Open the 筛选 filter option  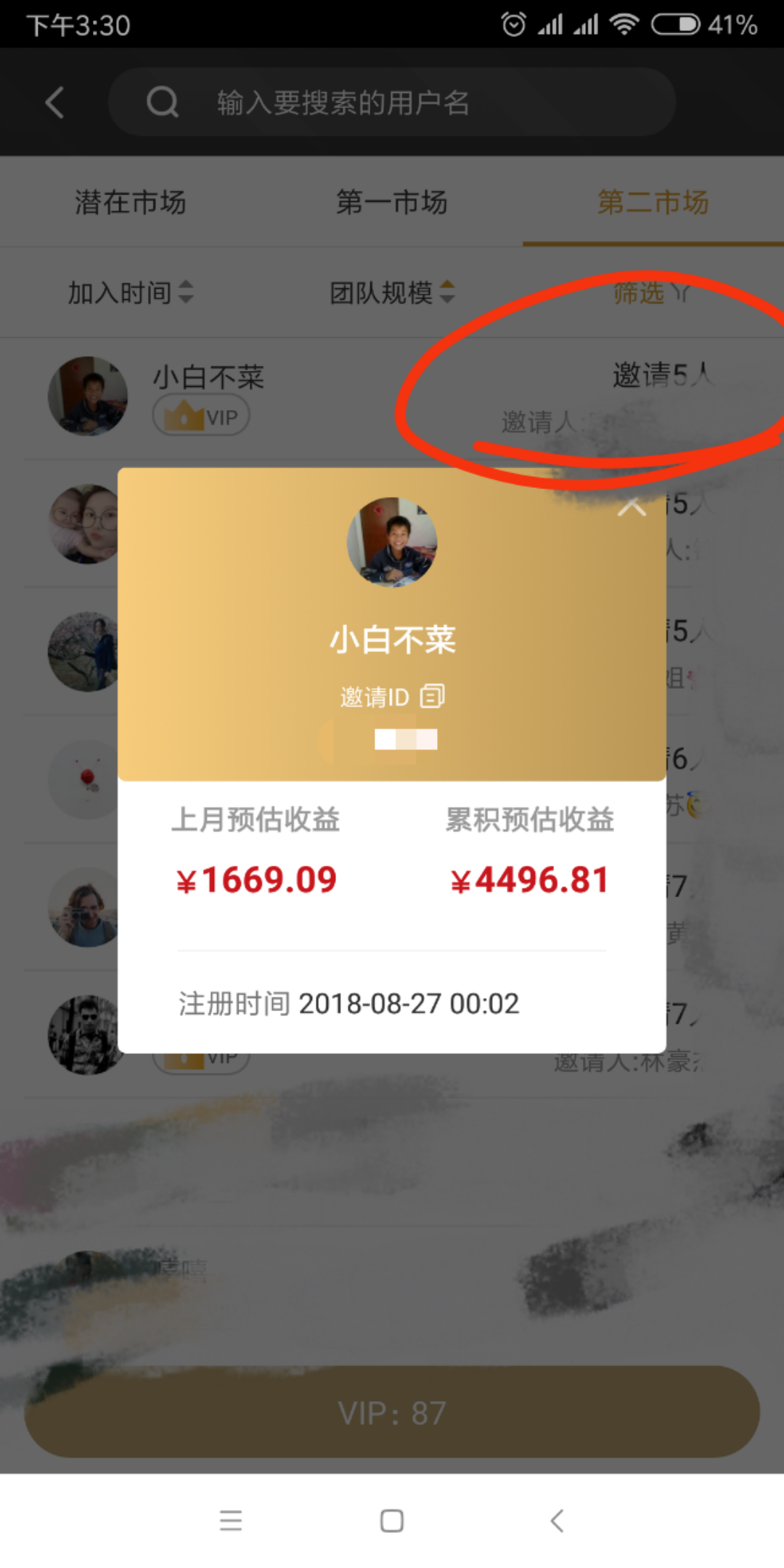pos(651,293)
